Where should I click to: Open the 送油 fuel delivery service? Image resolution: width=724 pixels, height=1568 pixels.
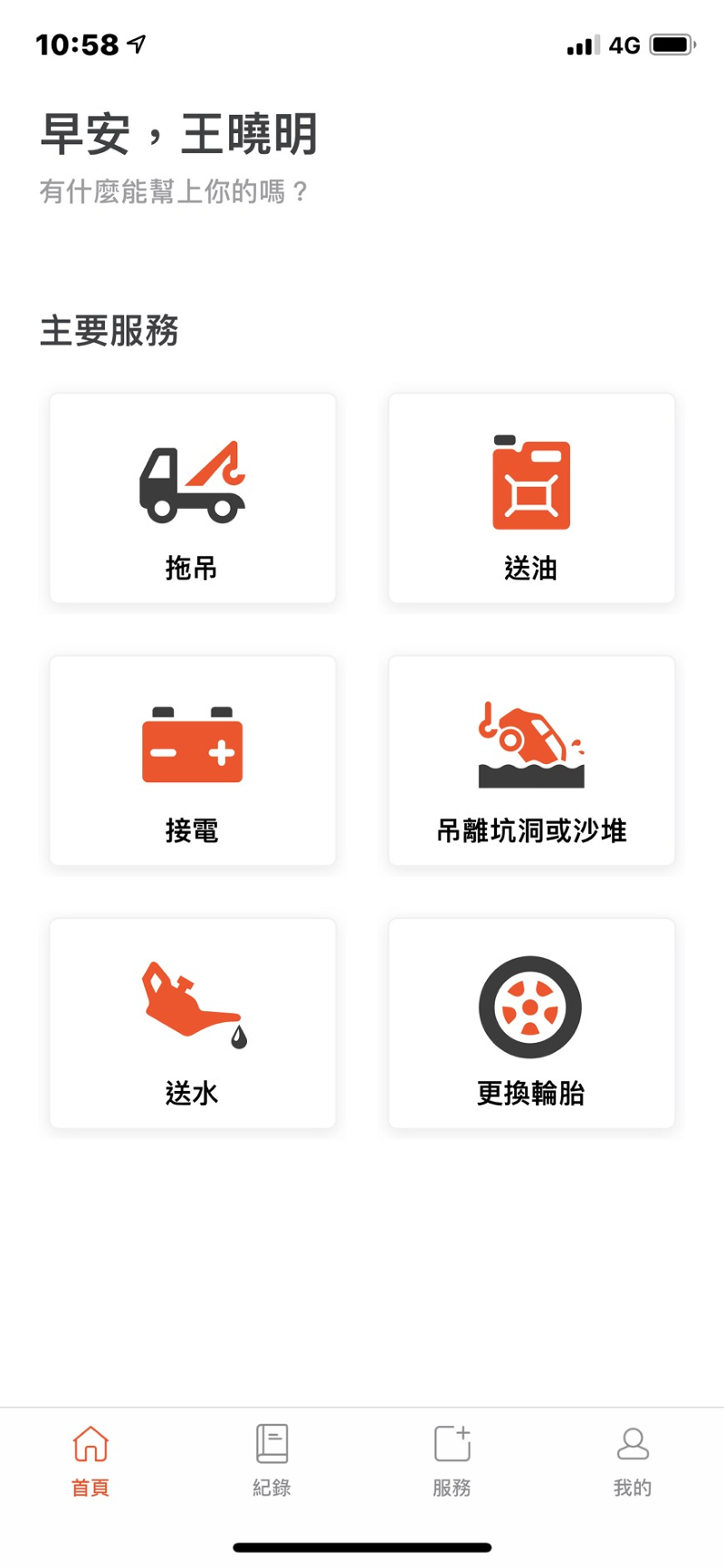coord(531,498)
